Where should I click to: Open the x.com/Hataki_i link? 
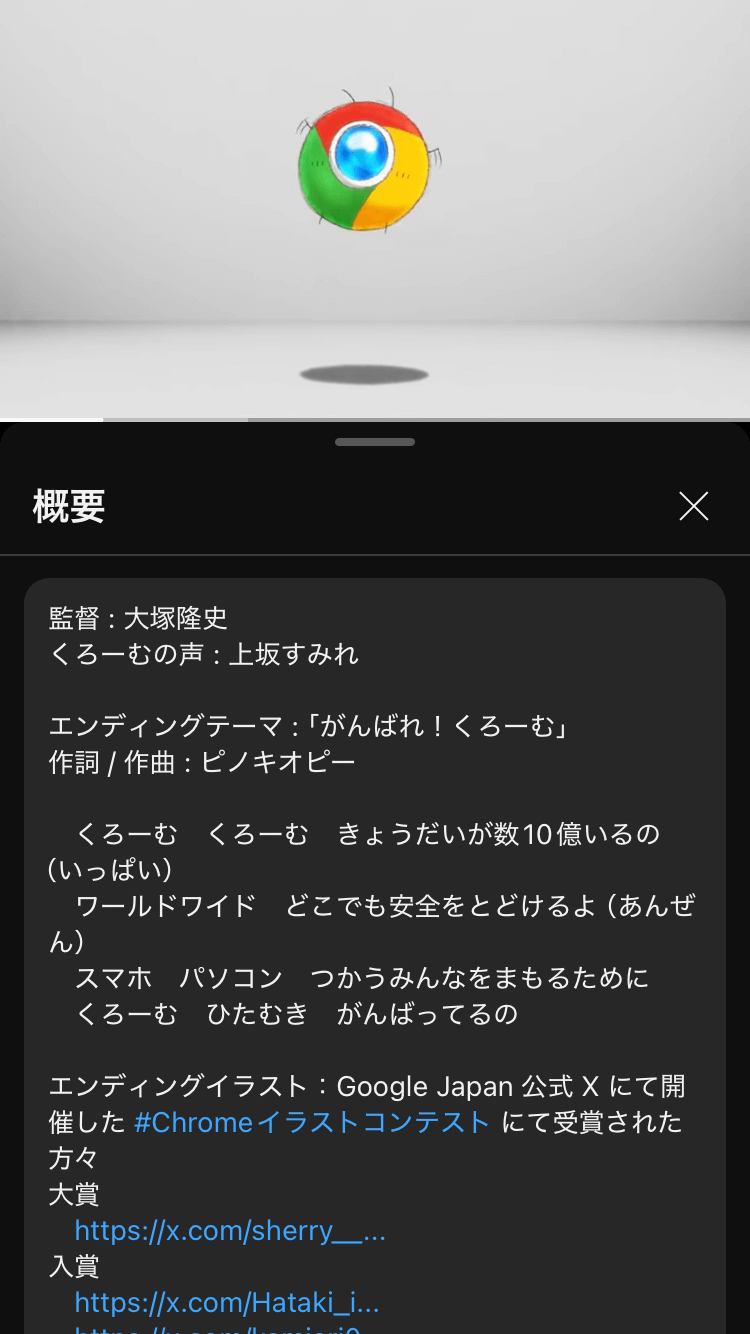point(227,1302)
